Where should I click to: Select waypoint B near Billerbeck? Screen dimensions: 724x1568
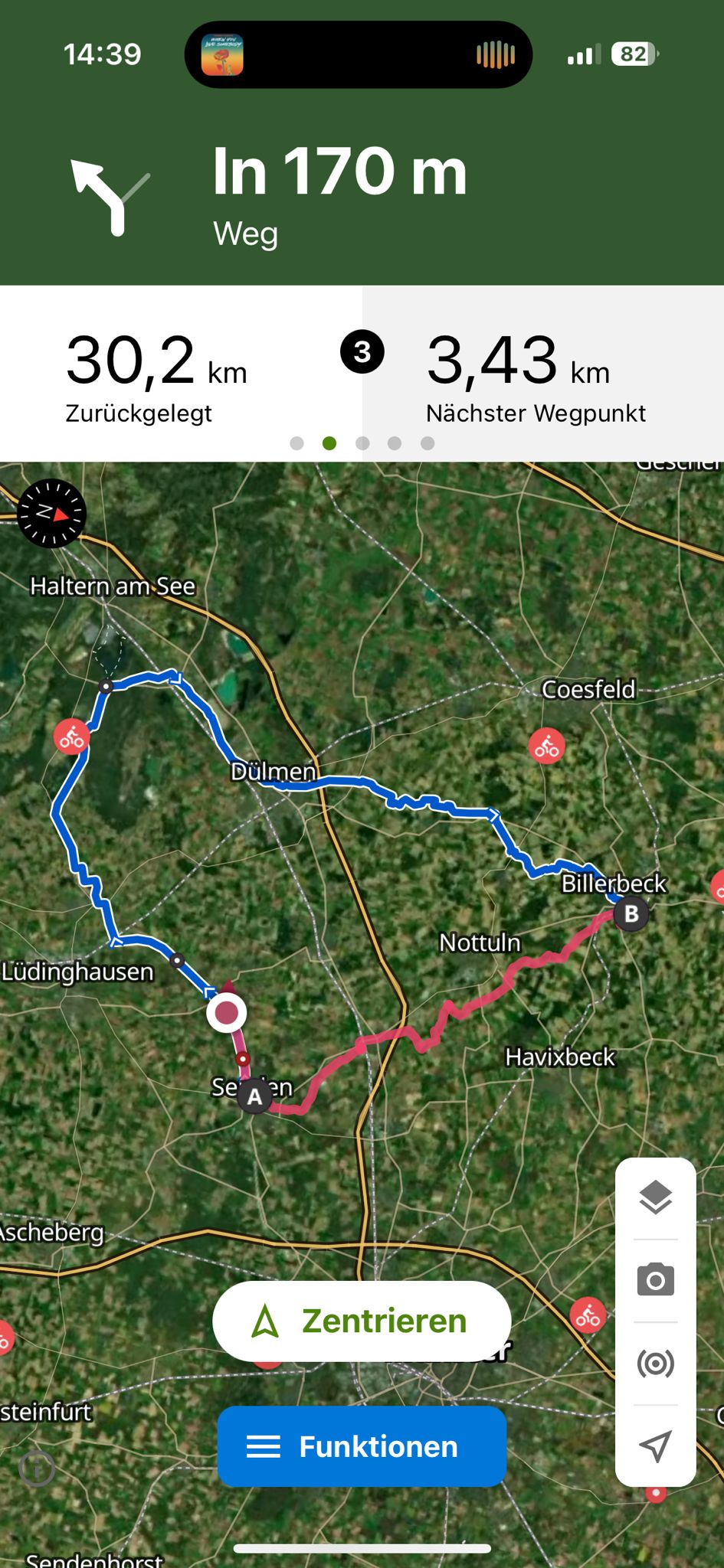coord(631,914)
